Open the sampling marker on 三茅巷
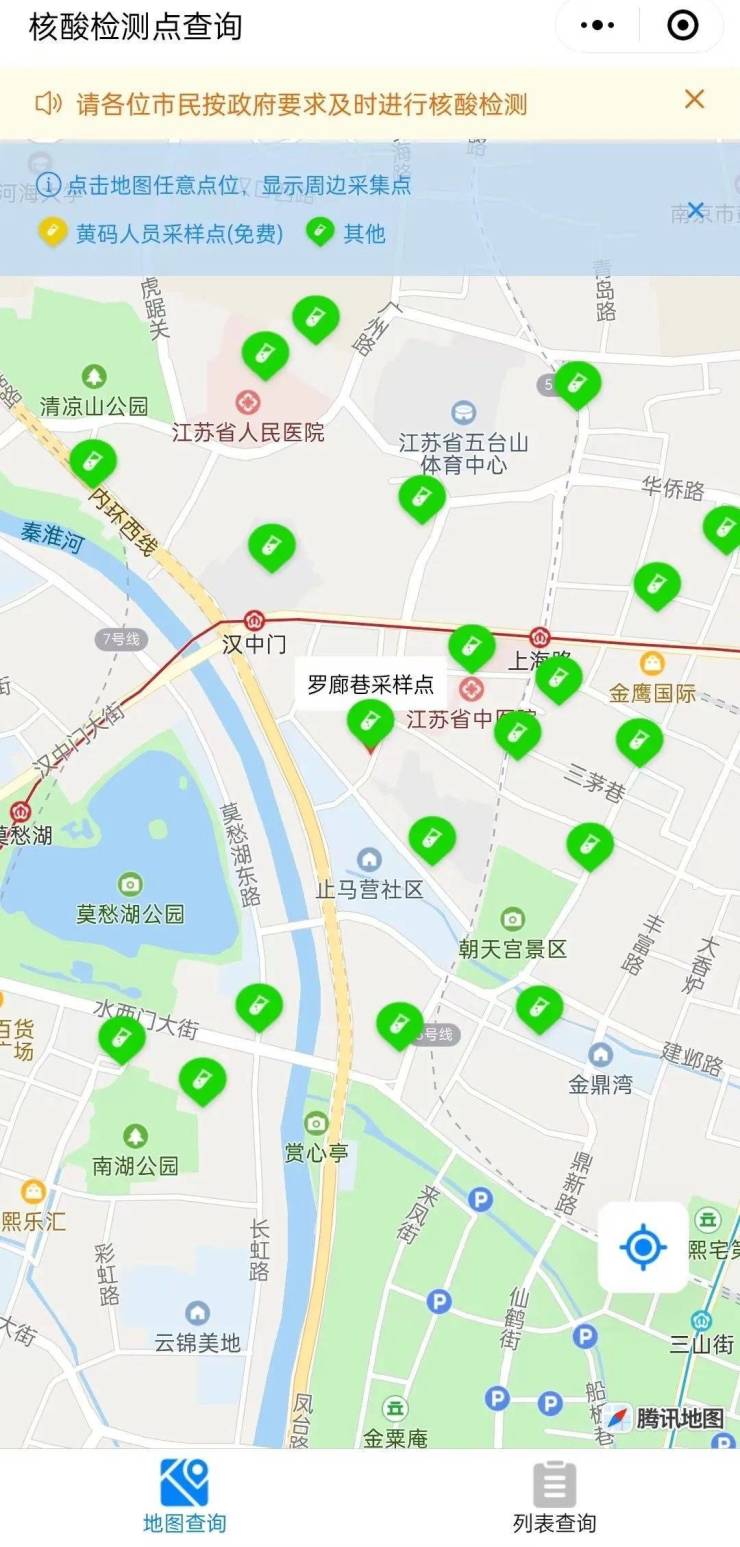This screenshot has width=740, height=1547. coord(639,740)
